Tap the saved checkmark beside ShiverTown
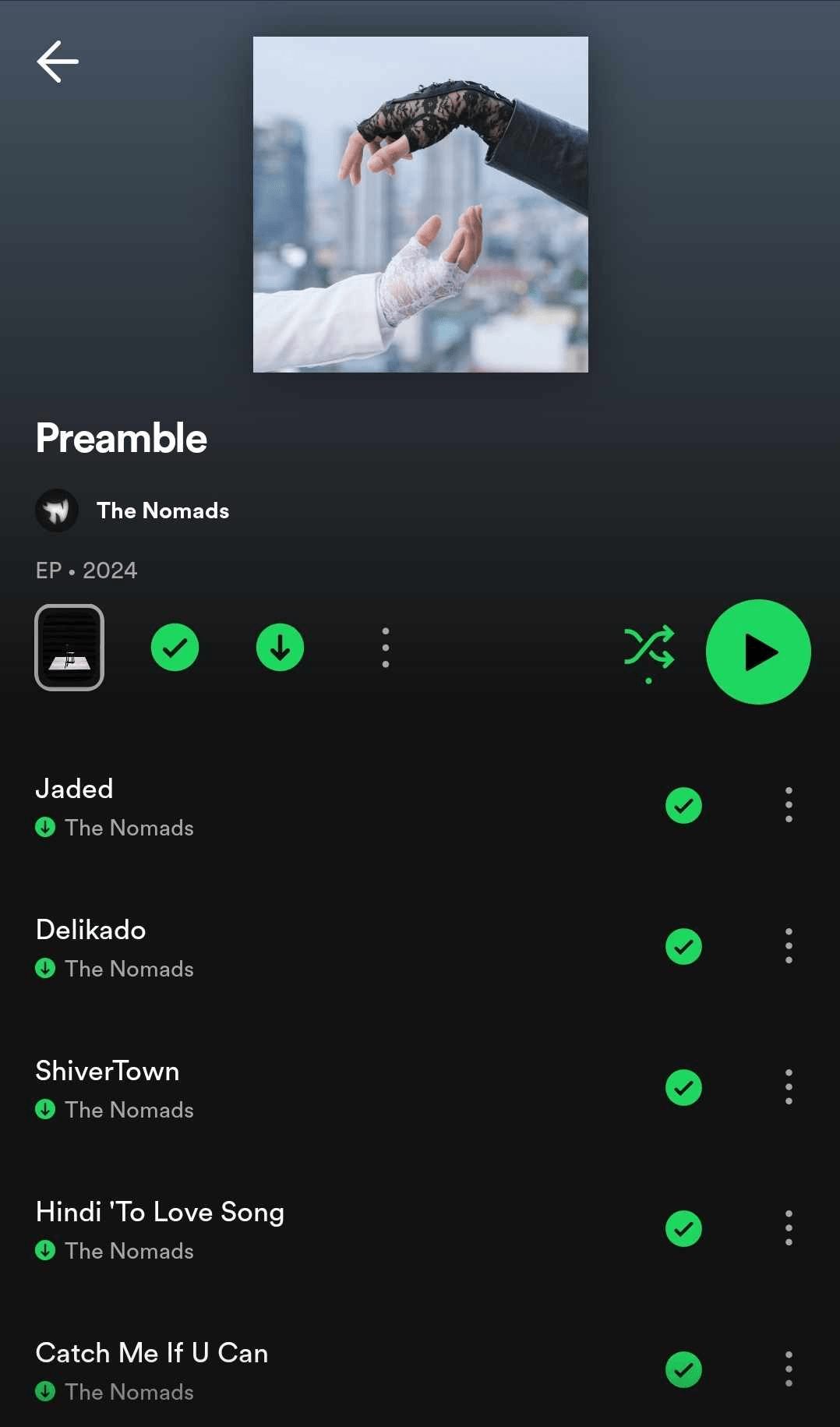This screenshot has height=1427, width=840. [x=683, y=1088]
